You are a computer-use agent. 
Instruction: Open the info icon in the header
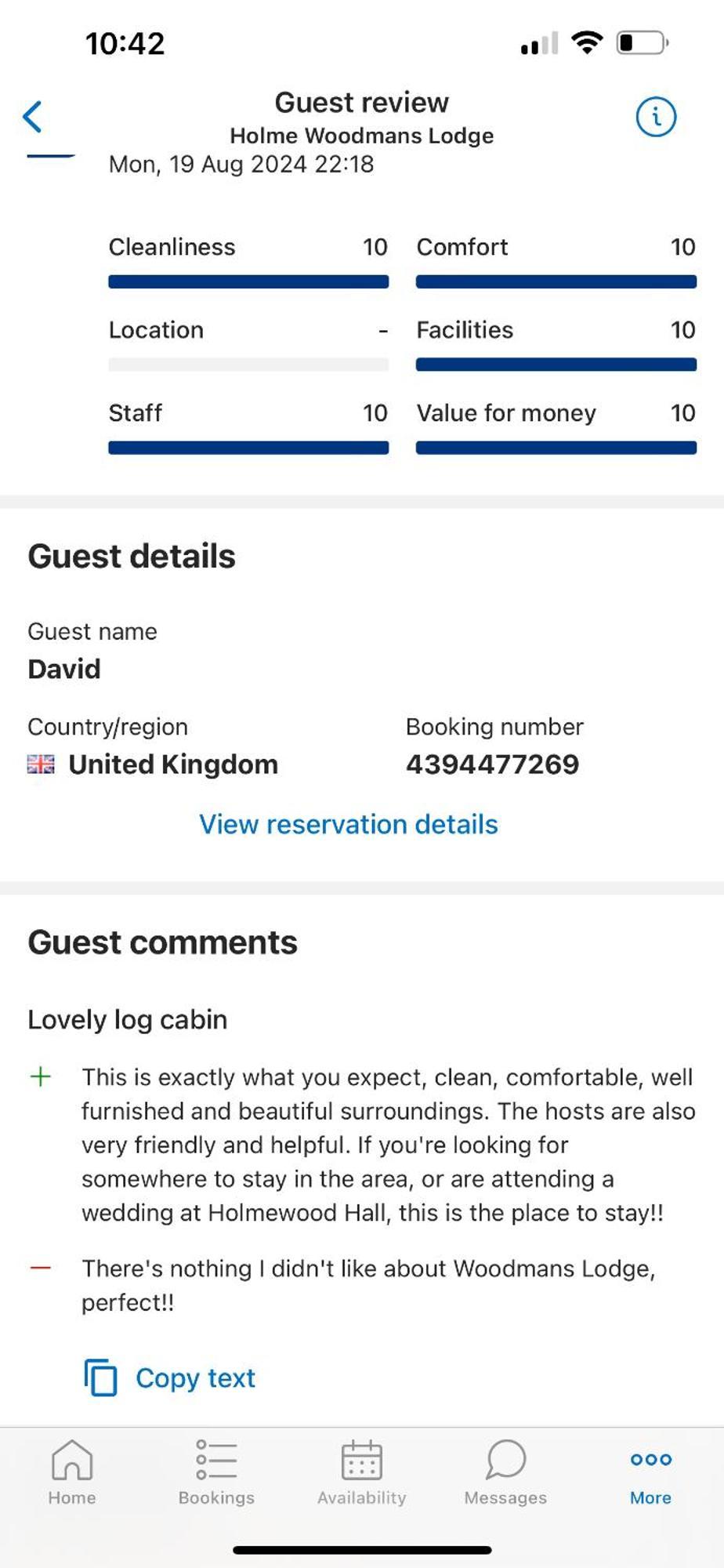pyautogui.click(x=655, y=117)
